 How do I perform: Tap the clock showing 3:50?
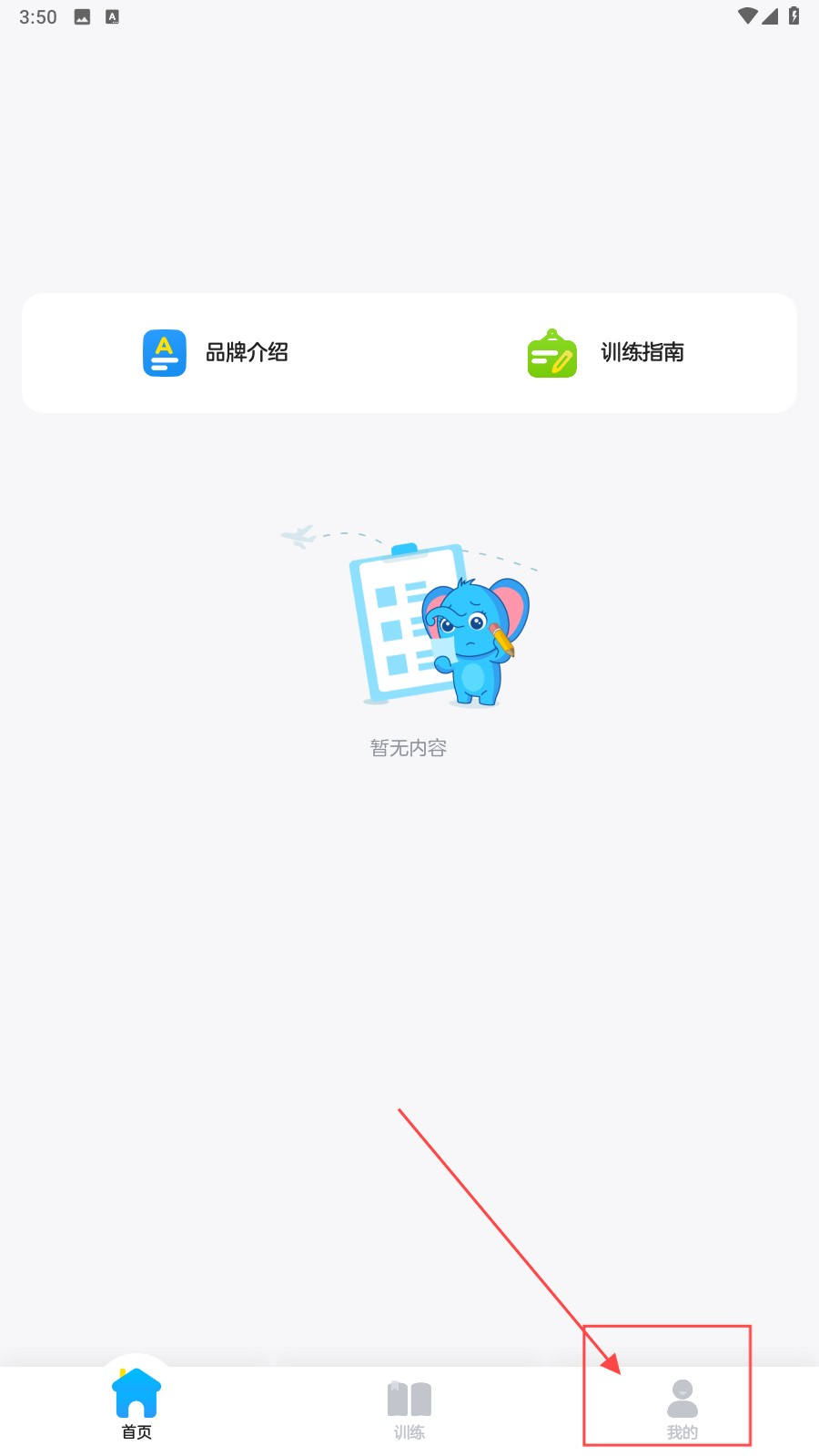(x=36, y=15)
